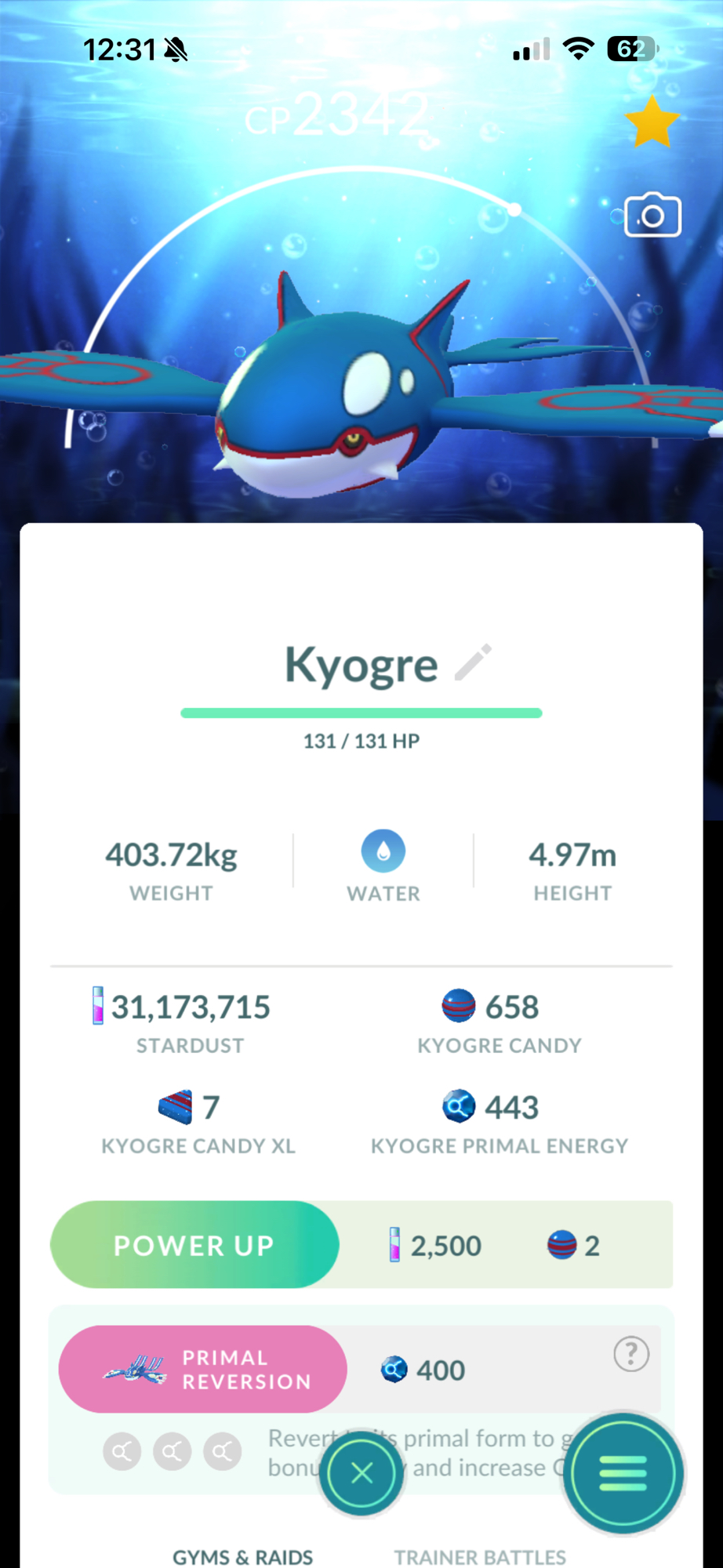Open the Primal Reversion help question mark
The height and width of the screenshot is (1568, 723).
point(631,1353)
